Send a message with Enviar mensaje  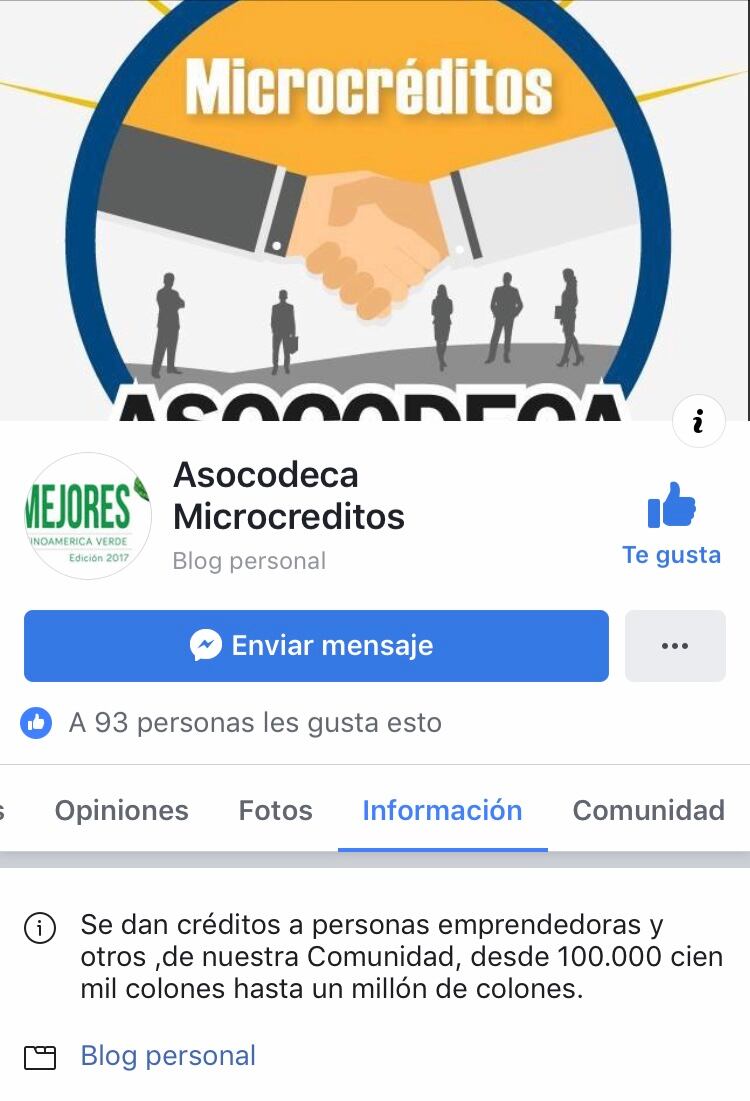[x=316, y=646]
